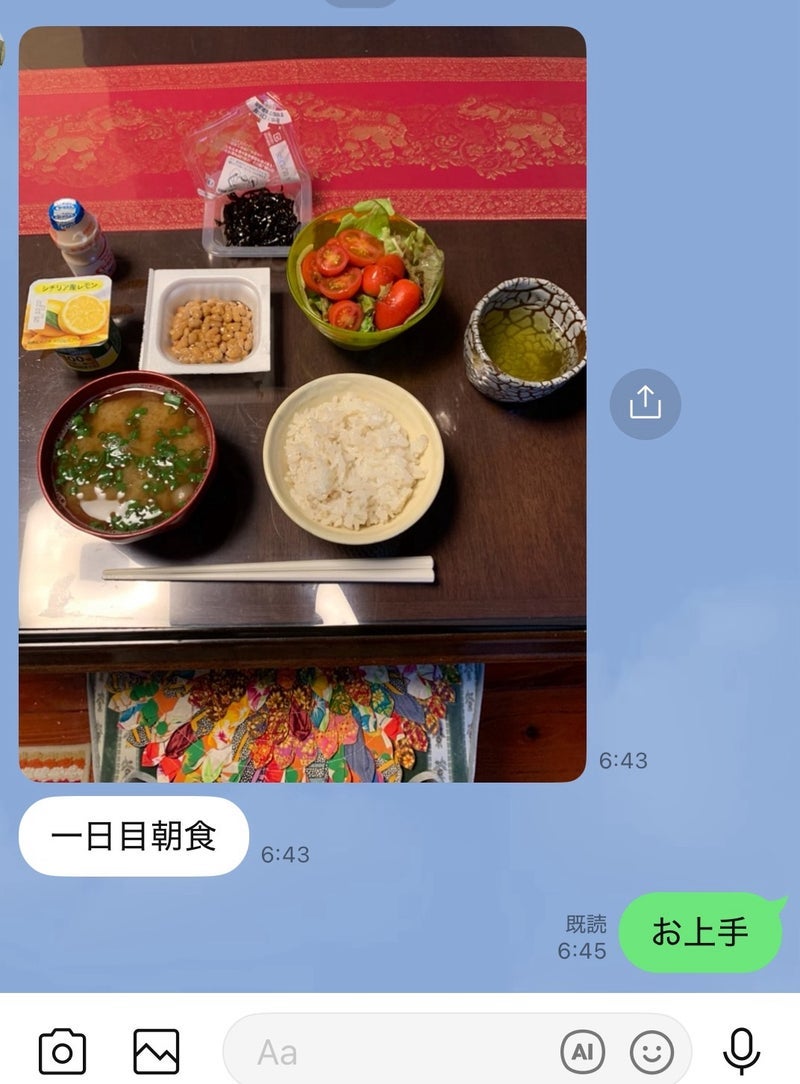Open the camera to take a photo
The width and height of the screenshot is (800, 1084).
click(x=62, y=1052)
